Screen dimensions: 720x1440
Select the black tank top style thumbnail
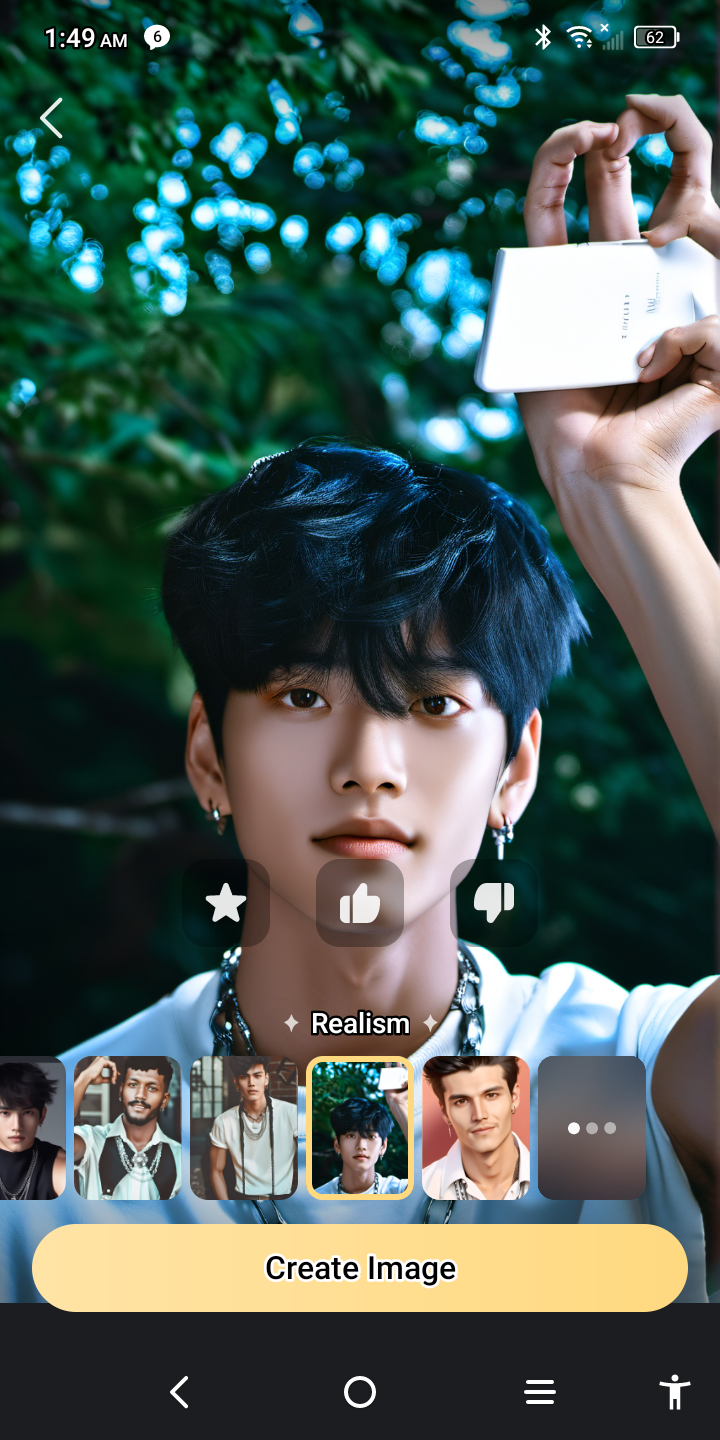pyautogui.click(x=30, y=1128)
